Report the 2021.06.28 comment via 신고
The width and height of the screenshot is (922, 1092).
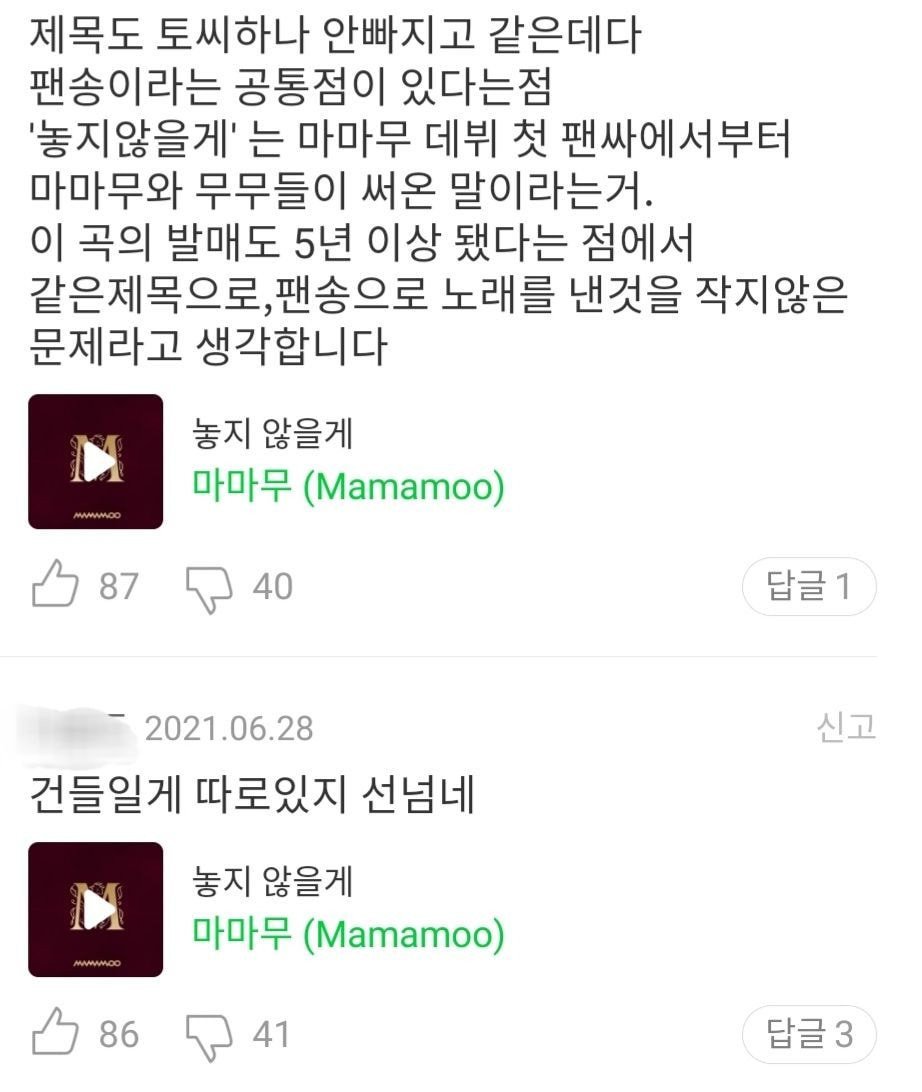coord(845,727)
